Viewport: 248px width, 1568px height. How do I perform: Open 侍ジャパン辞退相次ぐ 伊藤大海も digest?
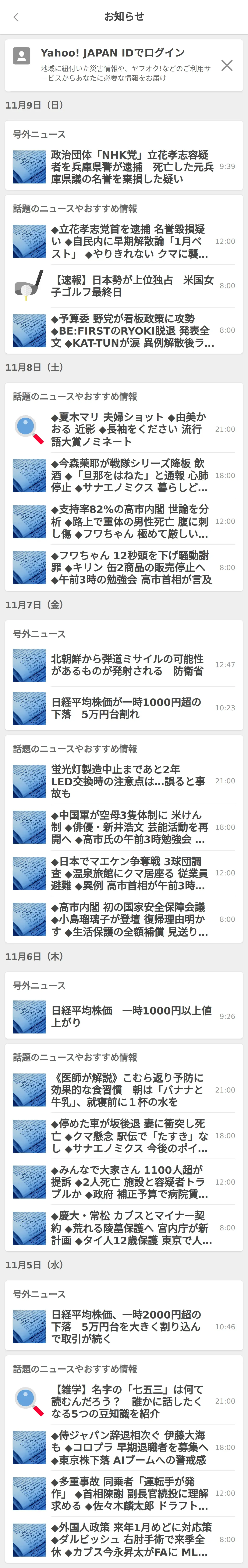[x=131, y=1447]
